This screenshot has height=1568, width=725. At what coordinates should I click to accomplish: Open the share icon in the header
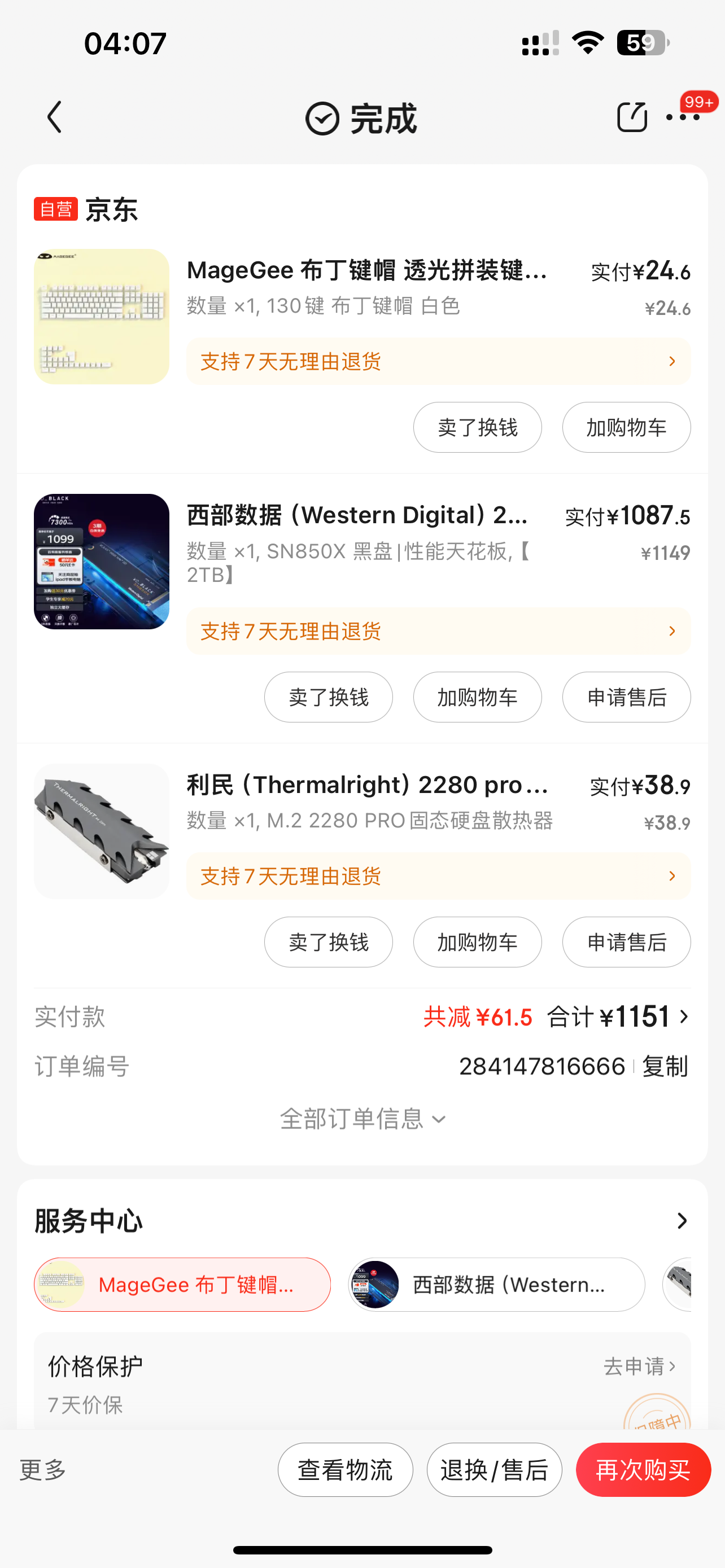[x=632, y=117]
